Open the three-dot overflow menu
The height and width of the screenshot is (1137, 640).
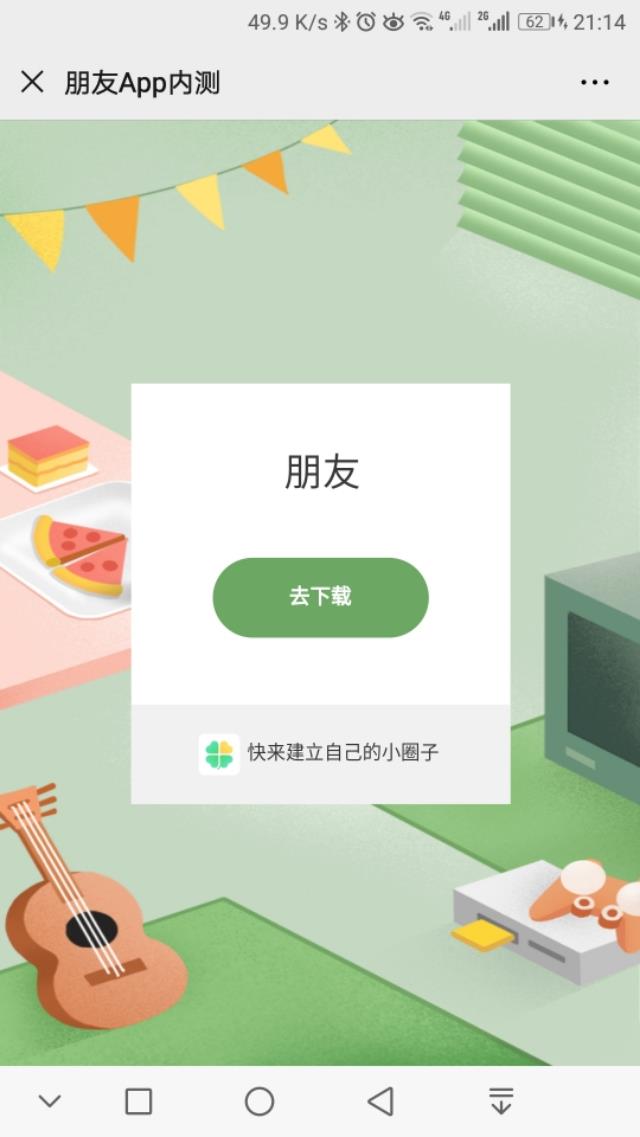pos(594,82)
